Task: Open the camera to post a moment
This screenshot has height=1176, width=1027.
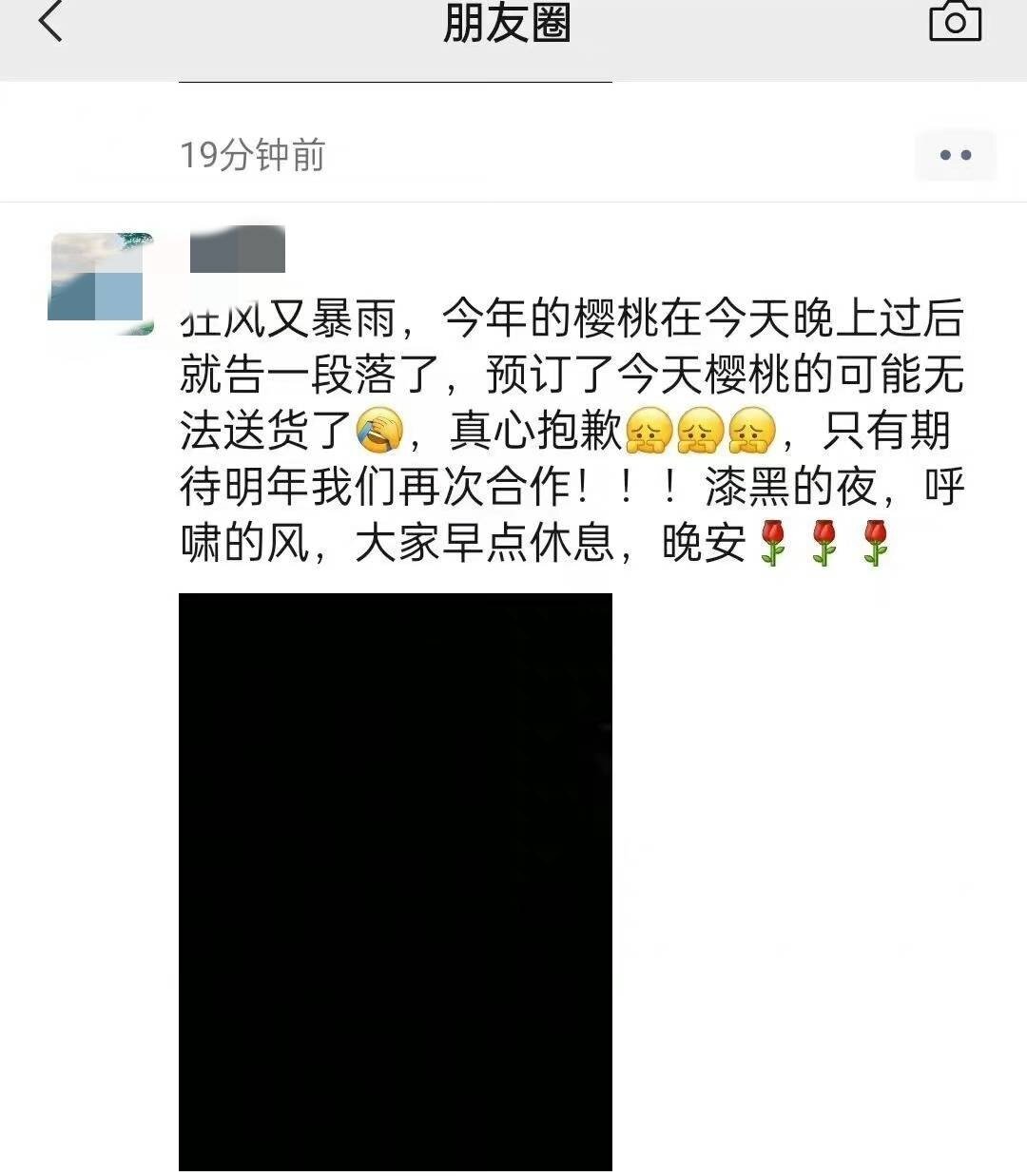Action: point(954,21)
